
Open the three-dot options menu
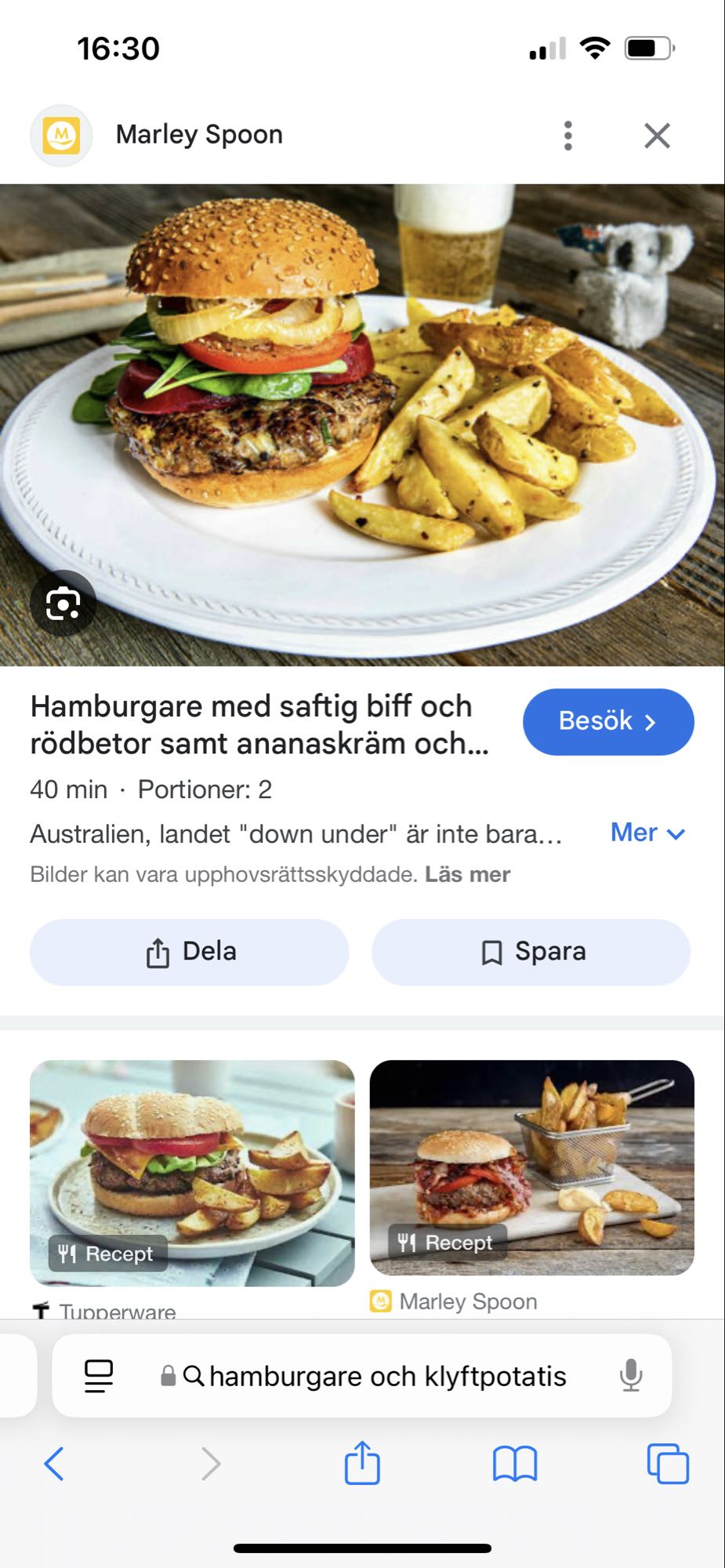[x=567, y=135]
